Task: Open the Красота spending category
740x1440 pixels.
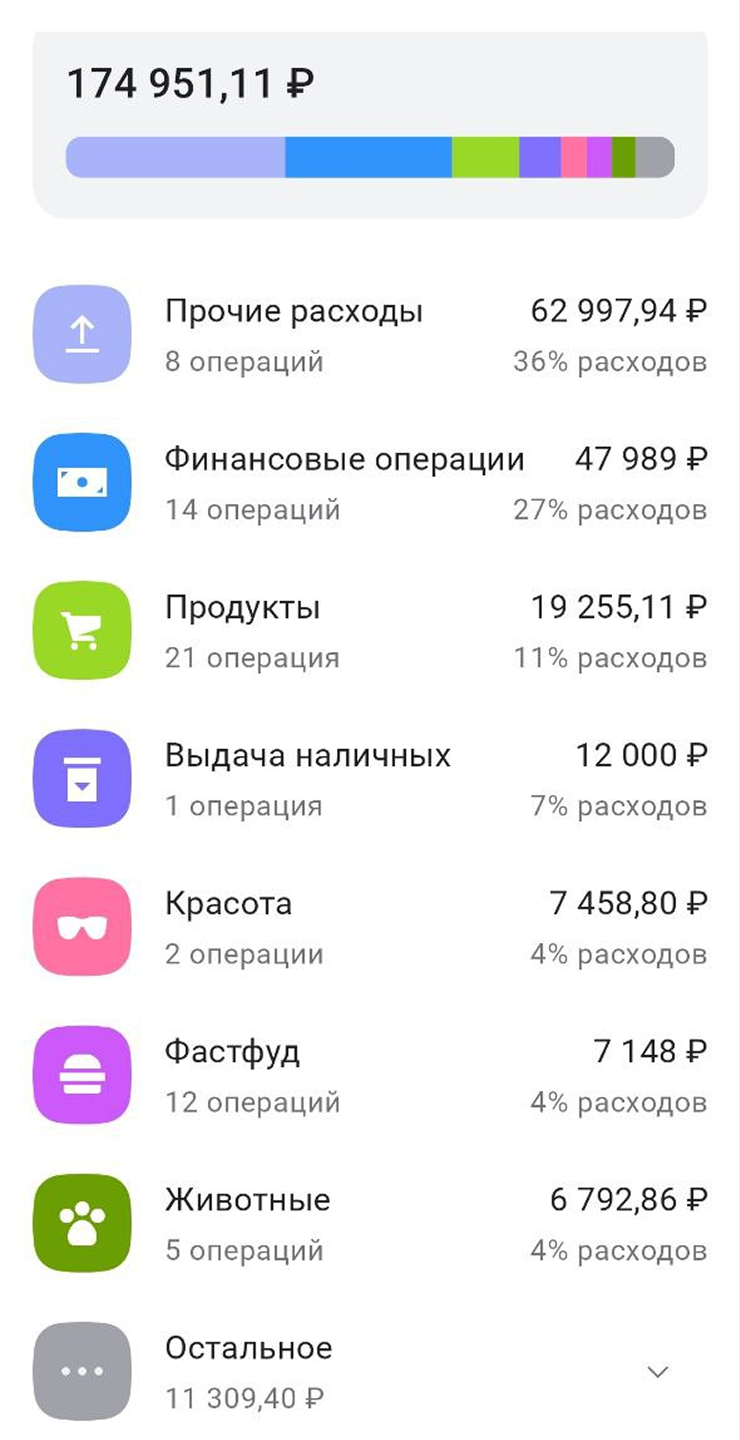Action: coord(370,927)
